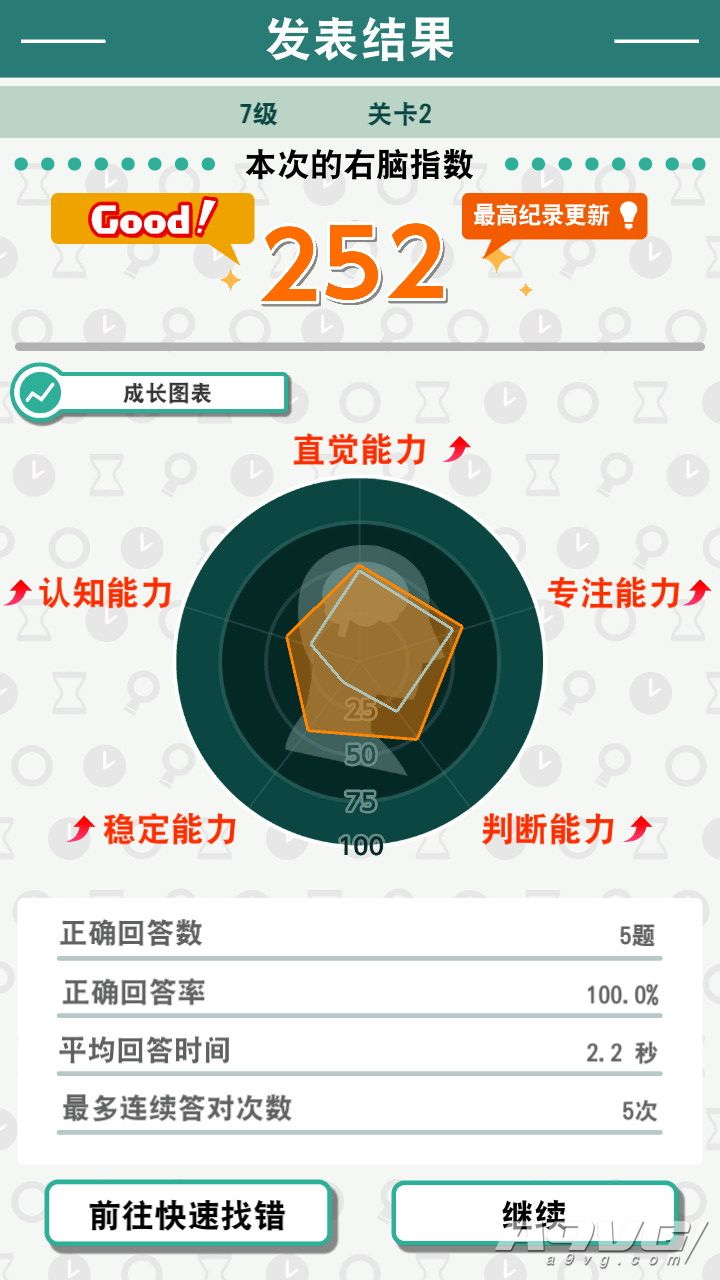Click the red arrow next to 直觉能力

click(x=455, y=449)
